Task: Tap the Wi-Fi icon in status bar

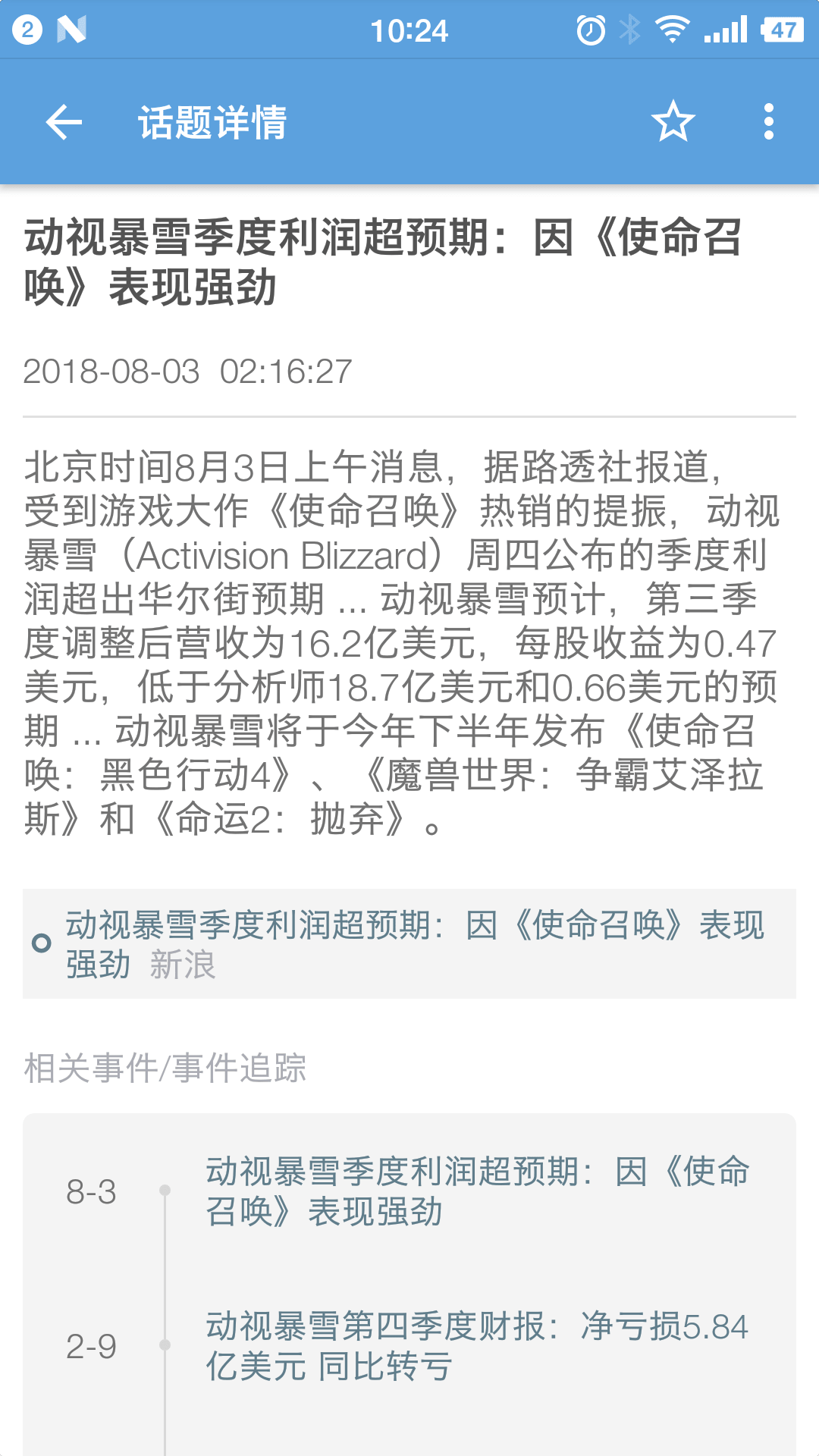Action: coord(673,29)
